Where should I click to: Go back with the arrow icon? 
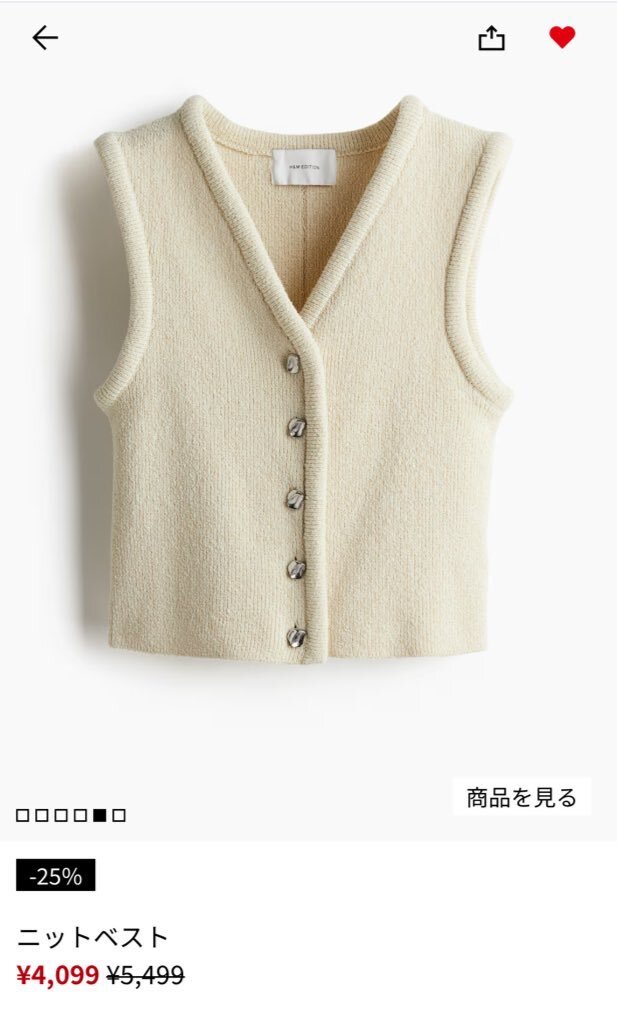[45, 38]
